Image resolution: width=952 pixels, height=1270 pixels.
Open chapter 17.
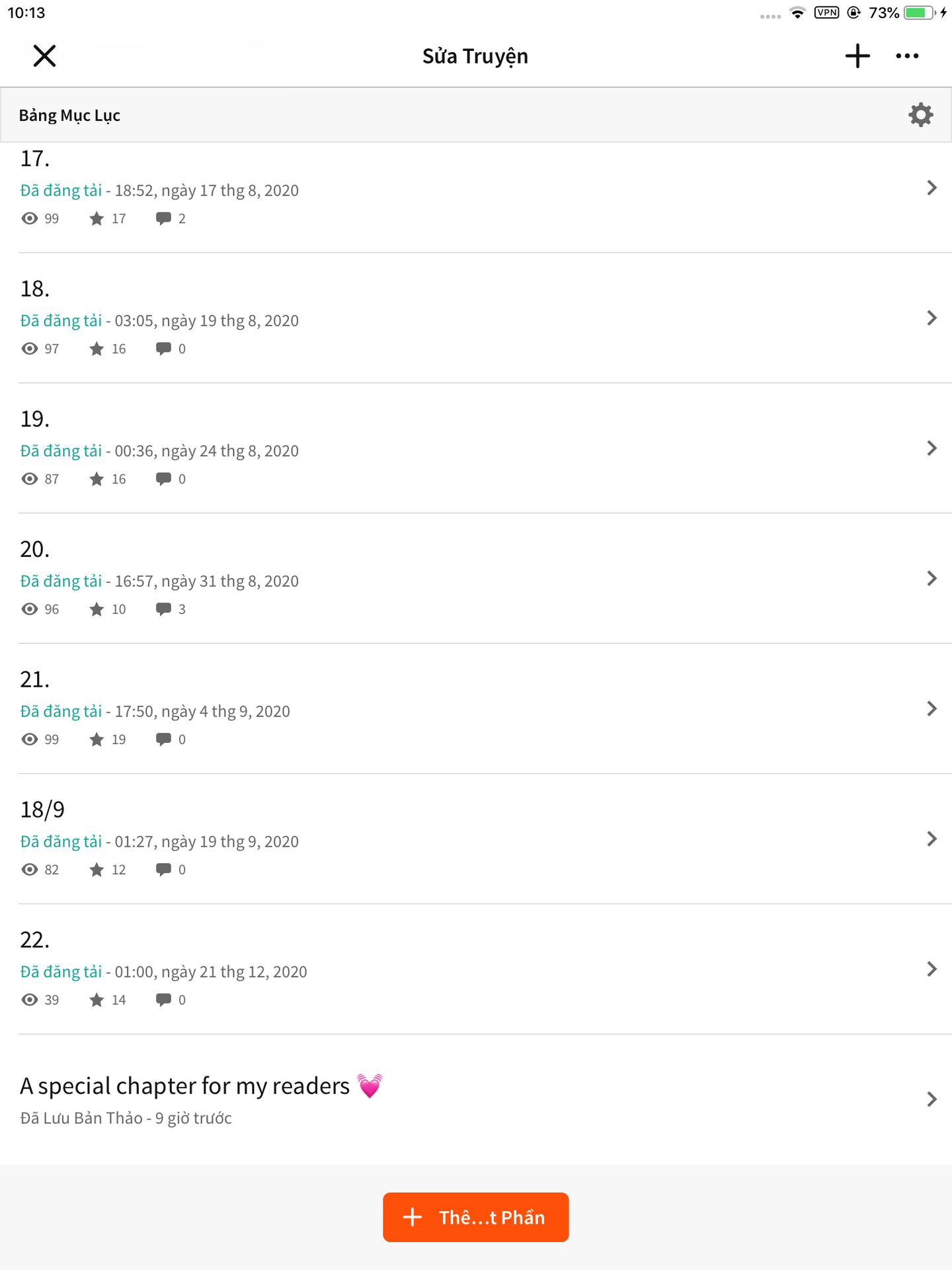pos(476,189)
